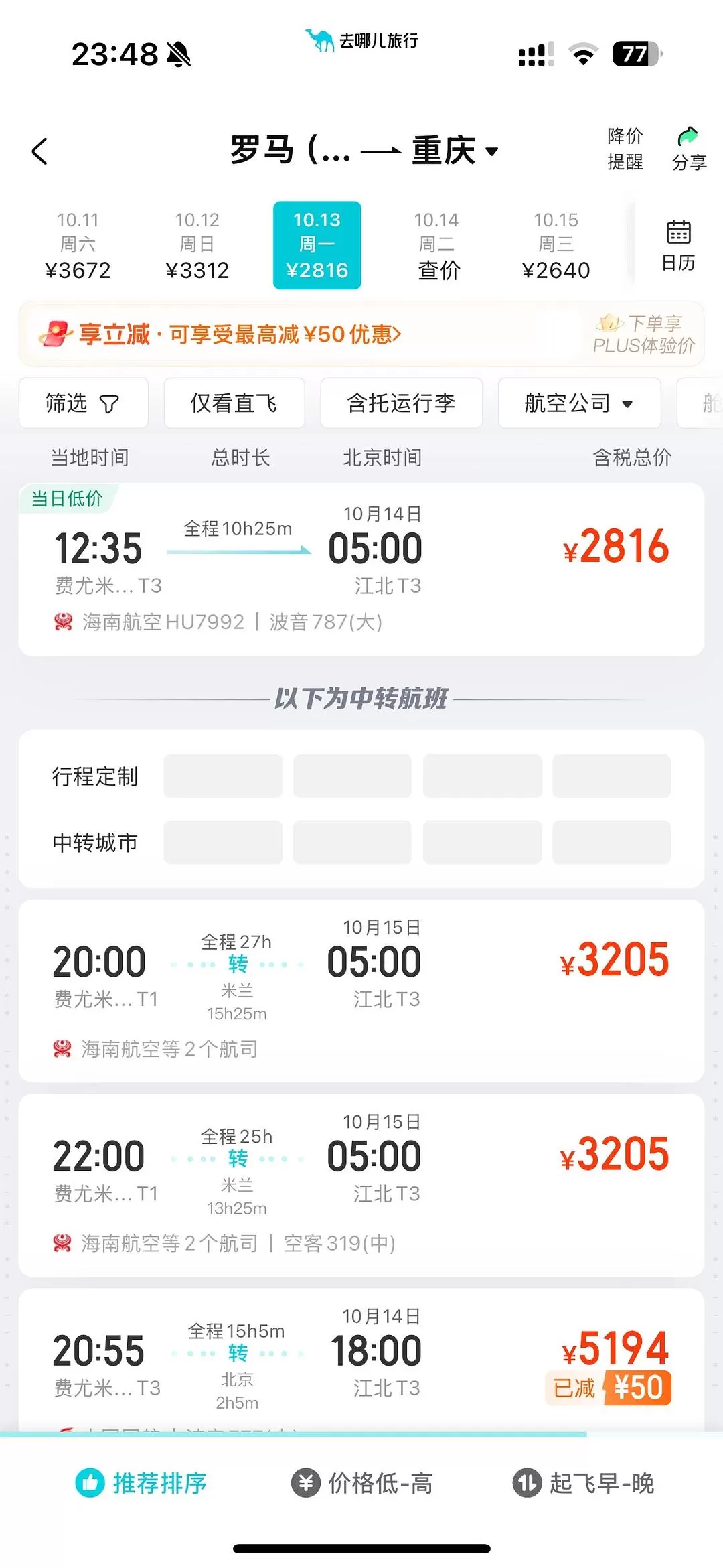723x1568 pixels.
Task: Select recommended sort via thumbs-up icon
Action: tap(90, 1482)
